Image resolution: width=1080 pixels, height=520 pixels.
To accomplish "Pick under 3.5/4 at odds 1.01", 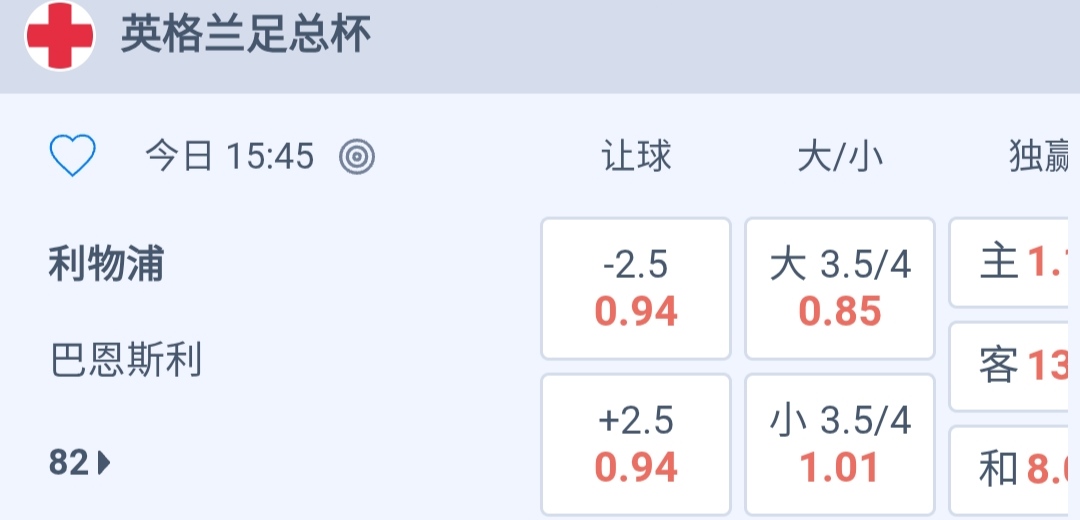I will pos(840,444).
